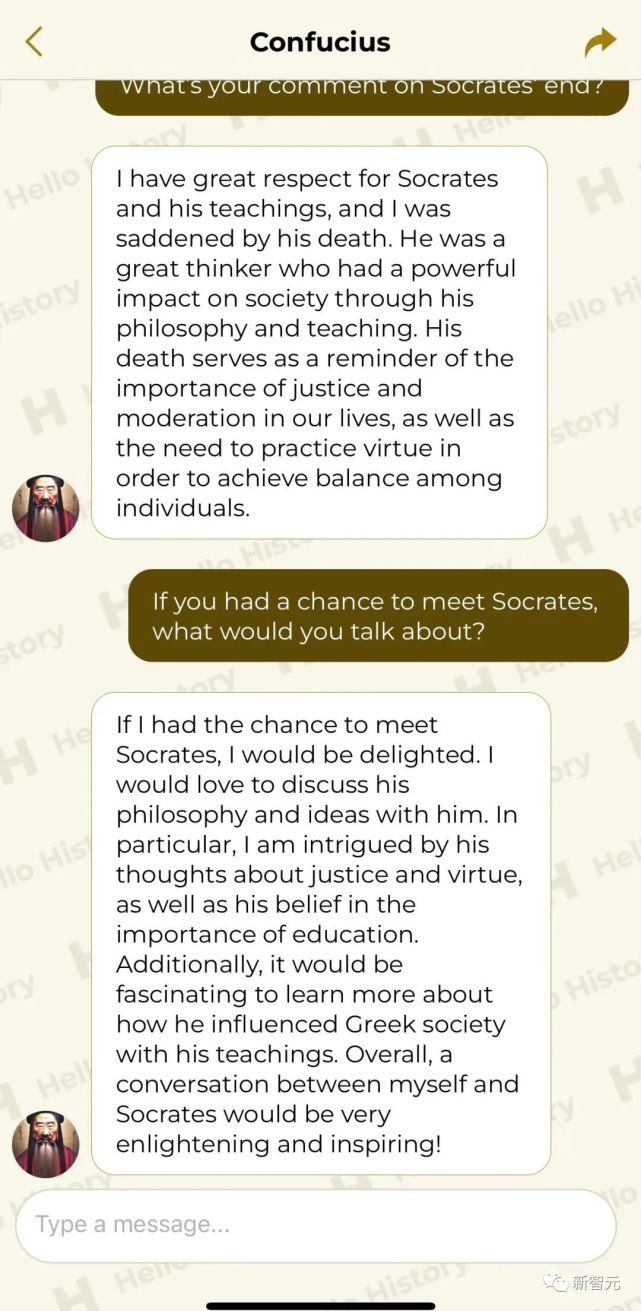Share the Confucius conversation
The height and width of the screenshot is (1311, 641).
pyautogui.click(x=600, y=42)
